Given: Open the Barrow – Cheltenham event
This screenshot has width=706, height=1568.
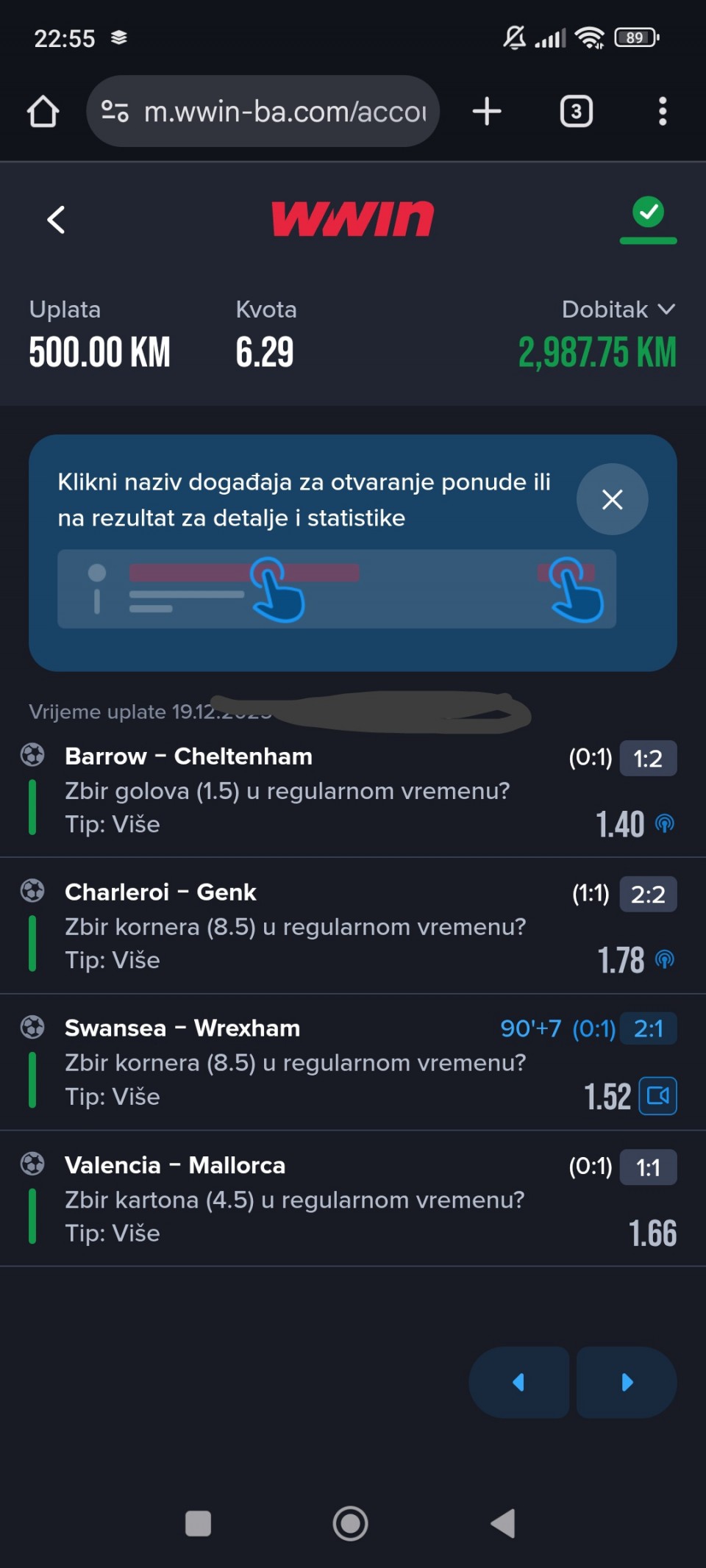Looking at the screenshot, I should (x=188, y=756).
